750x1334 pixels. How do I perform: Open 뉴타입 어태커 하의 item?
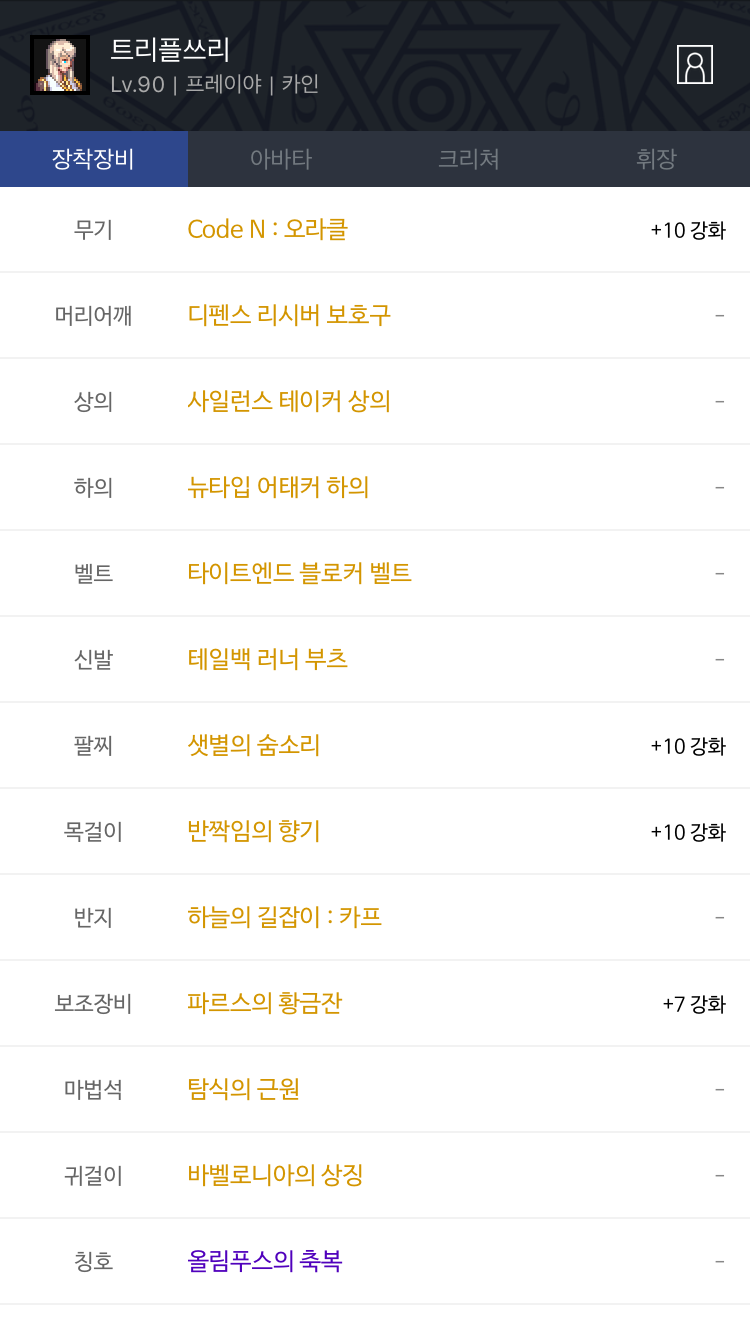[279, 487]
